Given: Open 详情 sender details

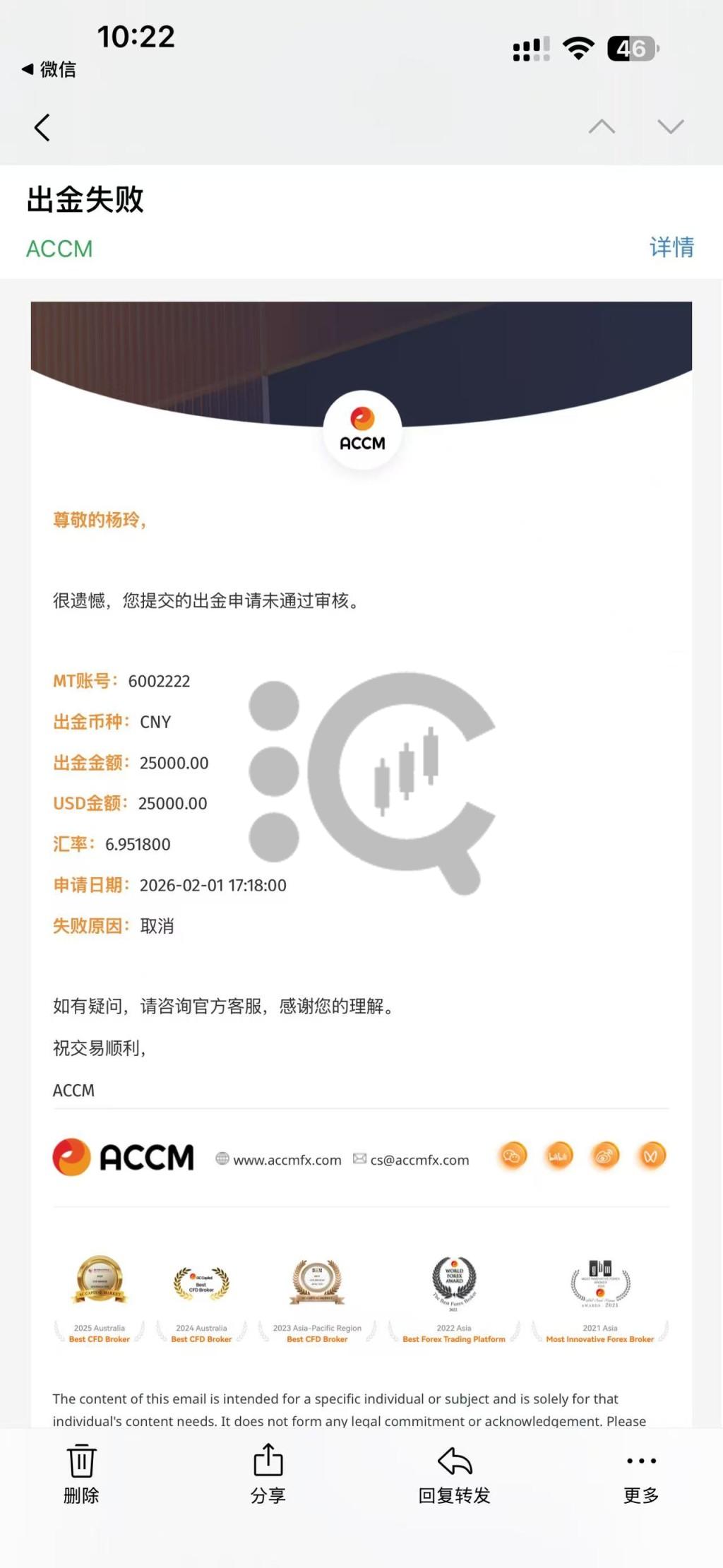Looking at the screenshot, I should tap(671, 247).
